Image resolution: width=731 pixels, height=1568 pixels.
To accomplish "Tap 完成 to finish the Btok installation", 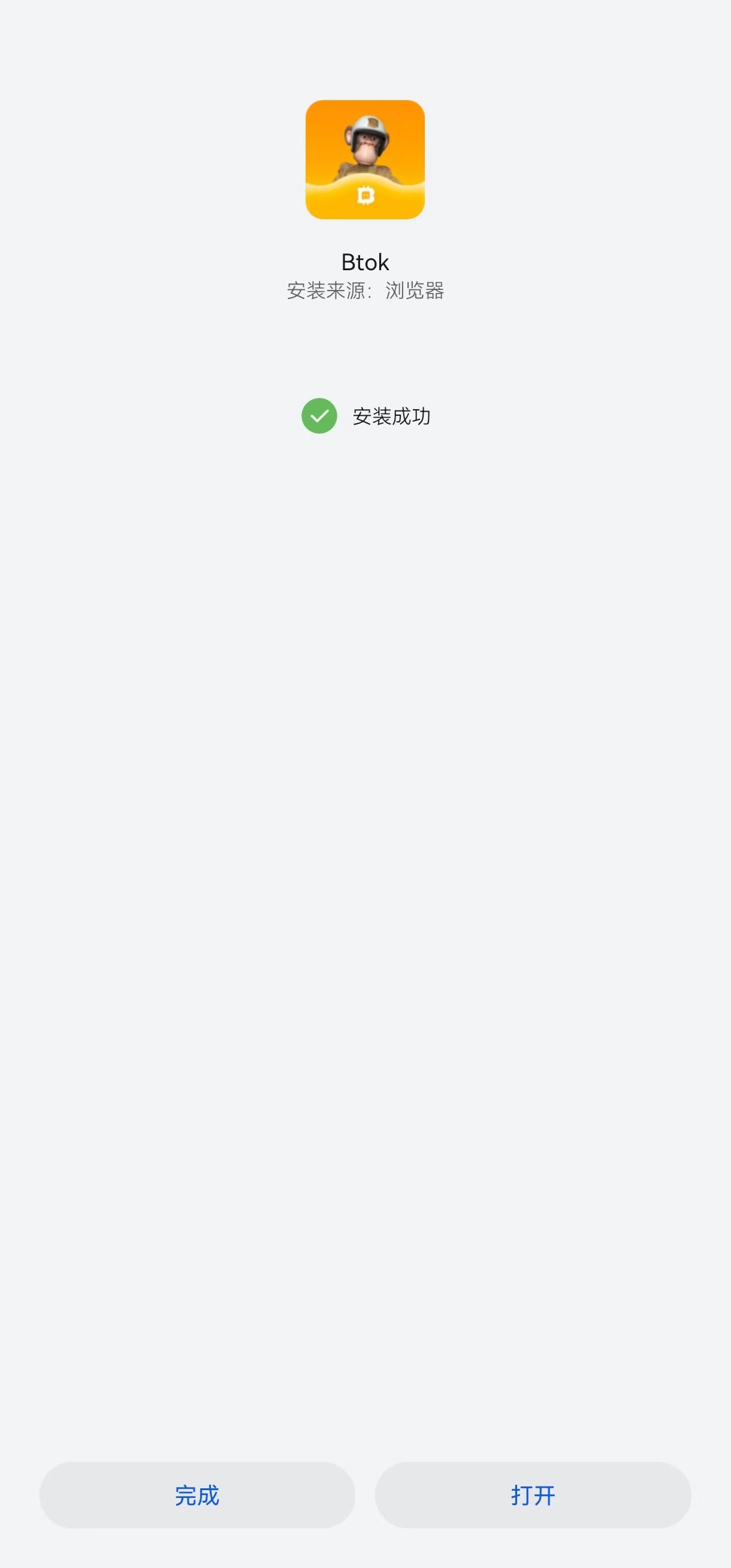I will [x=197, y=1495].
